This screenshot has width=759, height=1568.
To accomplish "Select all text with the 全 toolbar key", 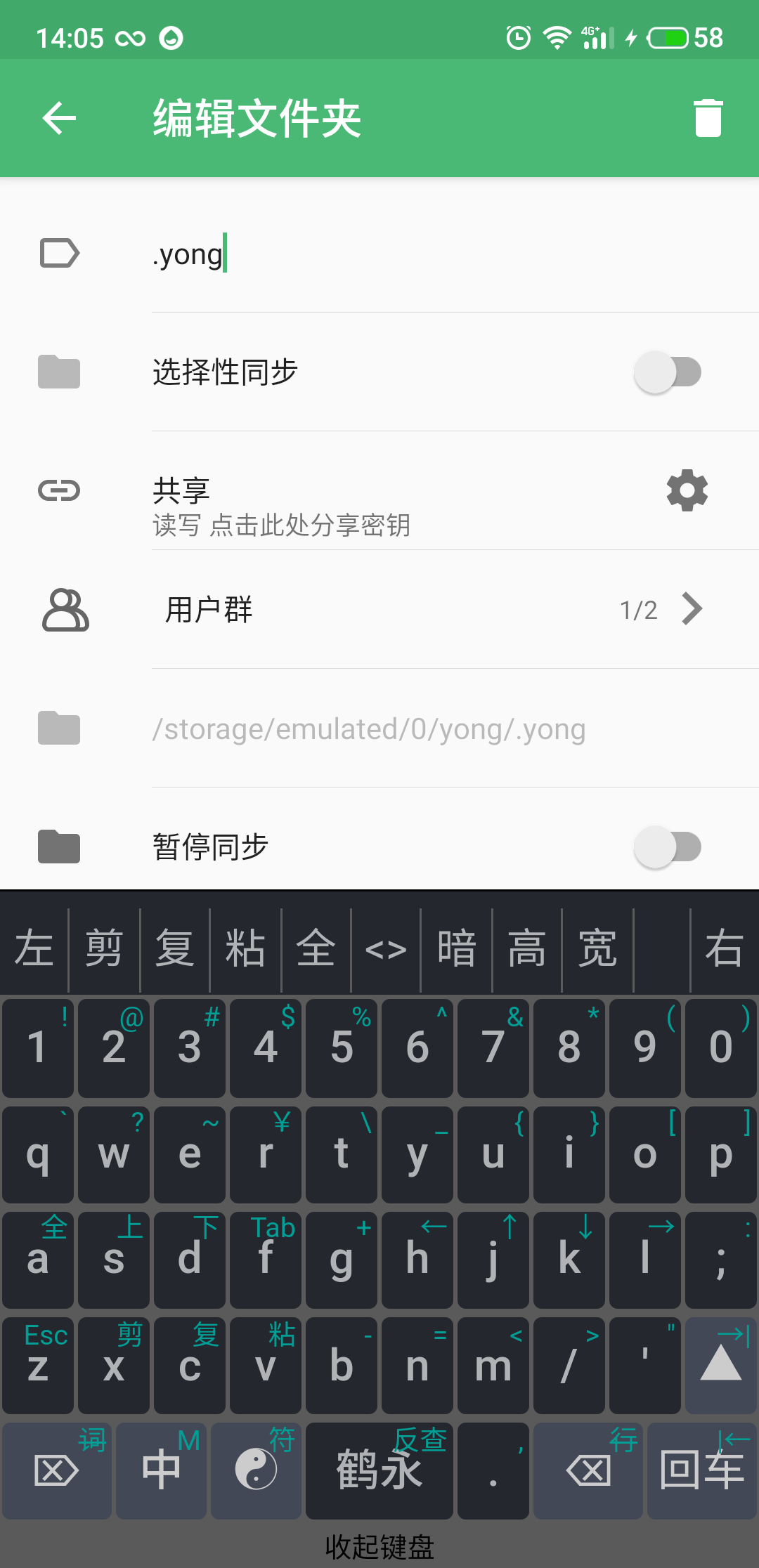I will tap(316, 948).
